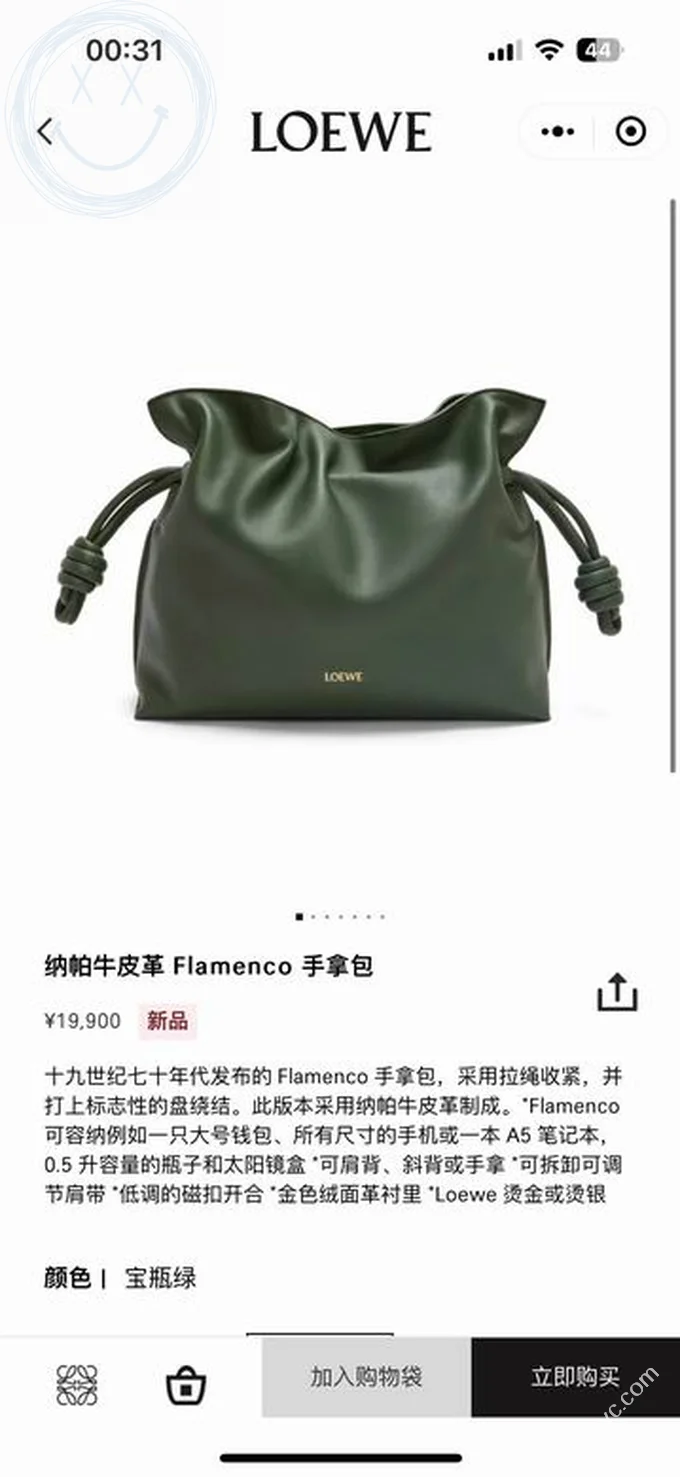The image size is (680, 1477).
Task: Open the Loewe anagram home icon
Action: coord(77,1385)
